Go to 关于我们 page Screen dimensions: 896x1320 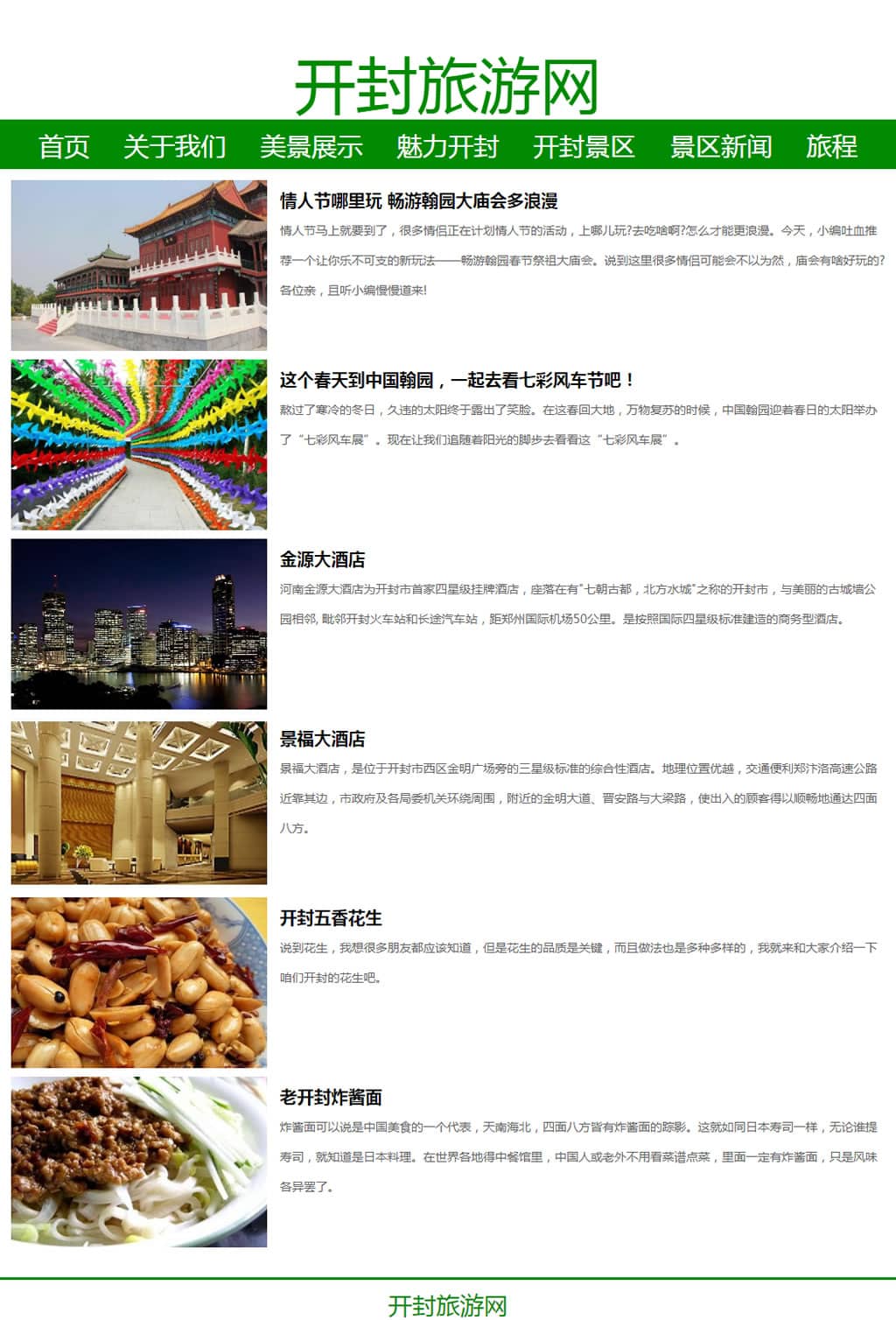[x=174, y=146]
